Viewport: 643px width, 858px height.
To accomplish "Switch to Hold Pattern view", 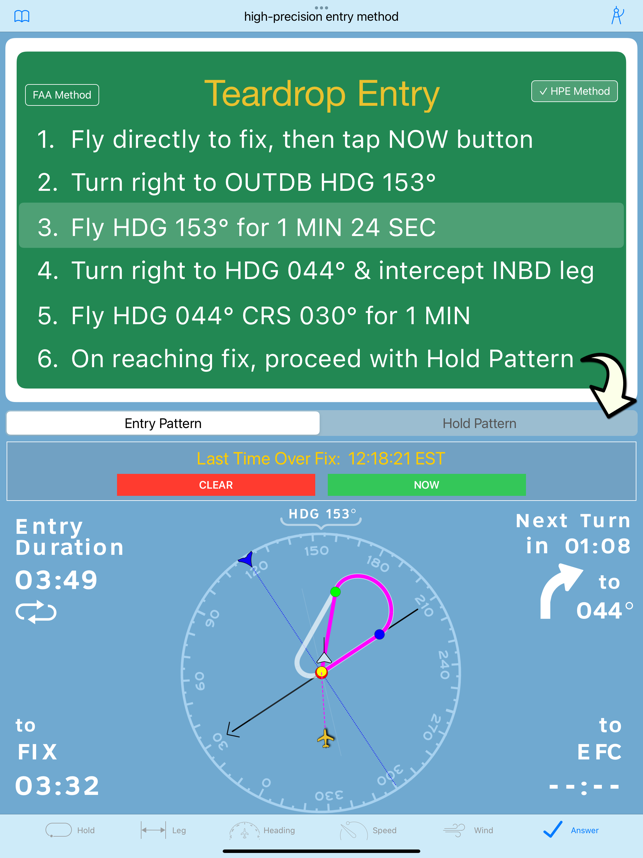I will tap(479, 423).
